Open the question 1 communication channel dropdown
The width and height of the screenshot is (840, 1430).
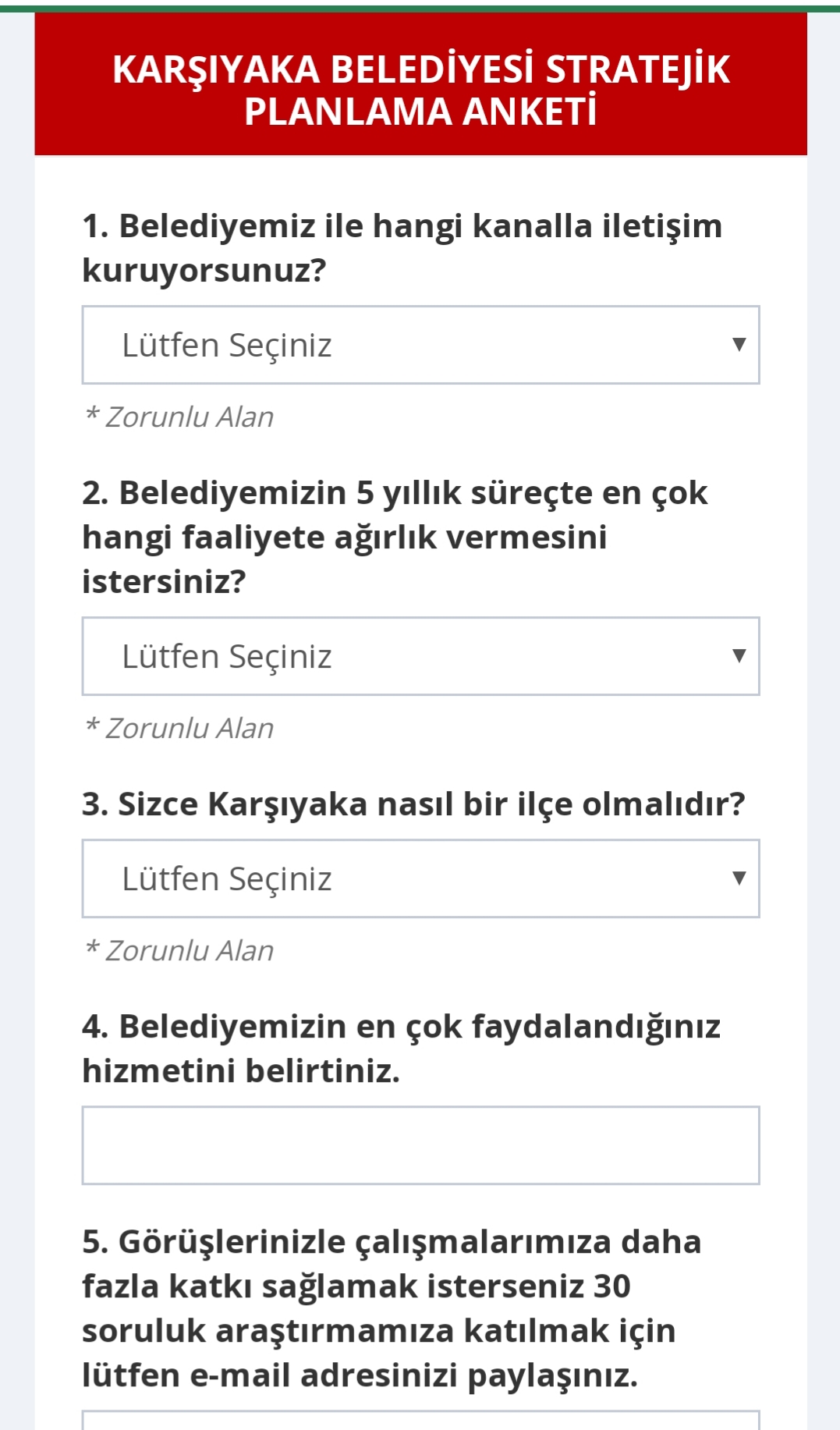(420, 344)
